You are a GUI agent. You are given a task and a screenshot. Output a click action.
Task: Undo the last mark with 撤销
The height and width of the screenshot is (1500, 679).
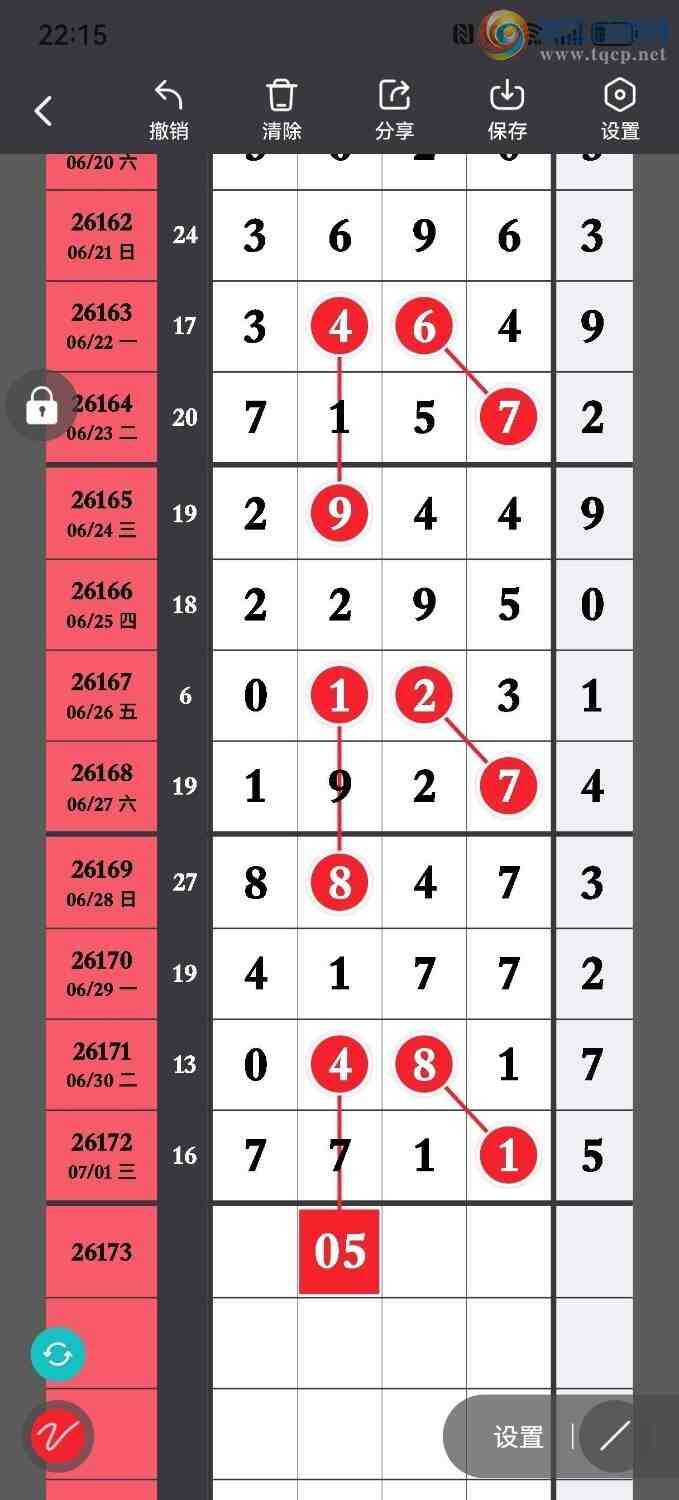point(168,110)
